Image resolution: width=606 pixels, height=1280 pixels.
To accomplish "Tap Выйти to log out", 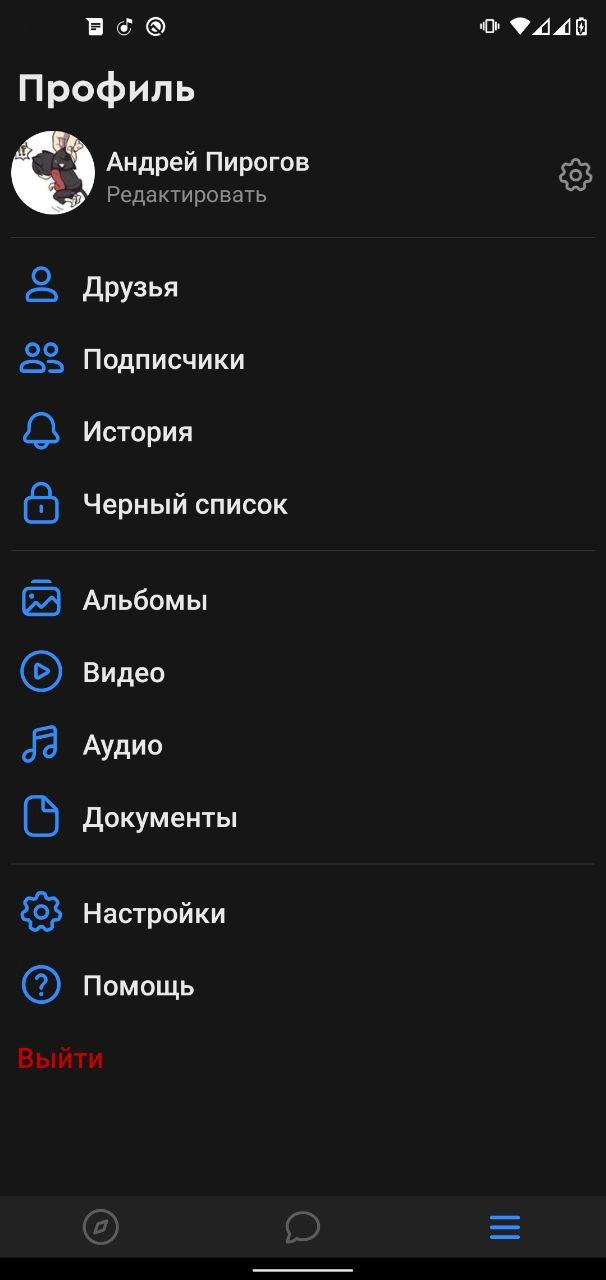I will [x=60, y=1058].
